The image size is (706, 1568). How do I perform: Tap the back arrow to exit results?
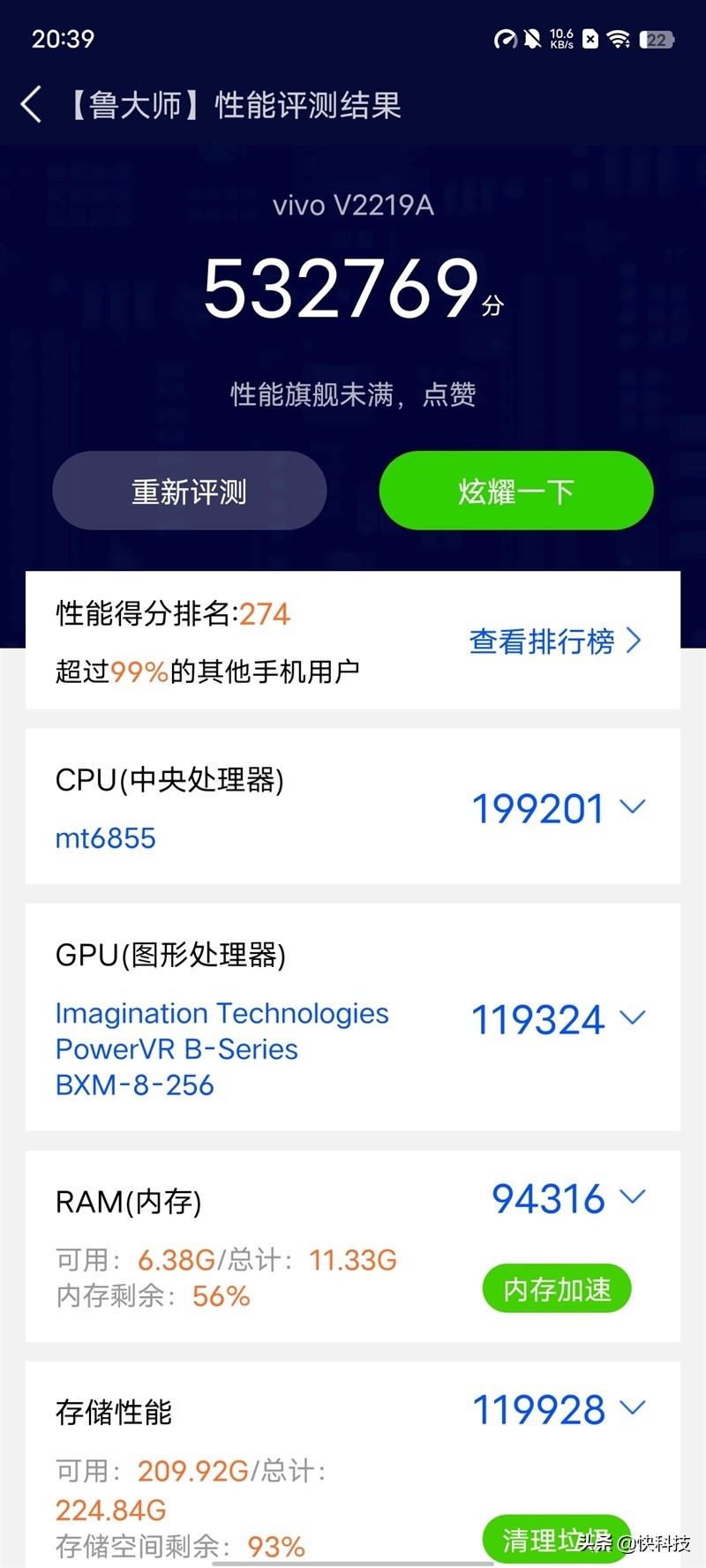point(30,103)
